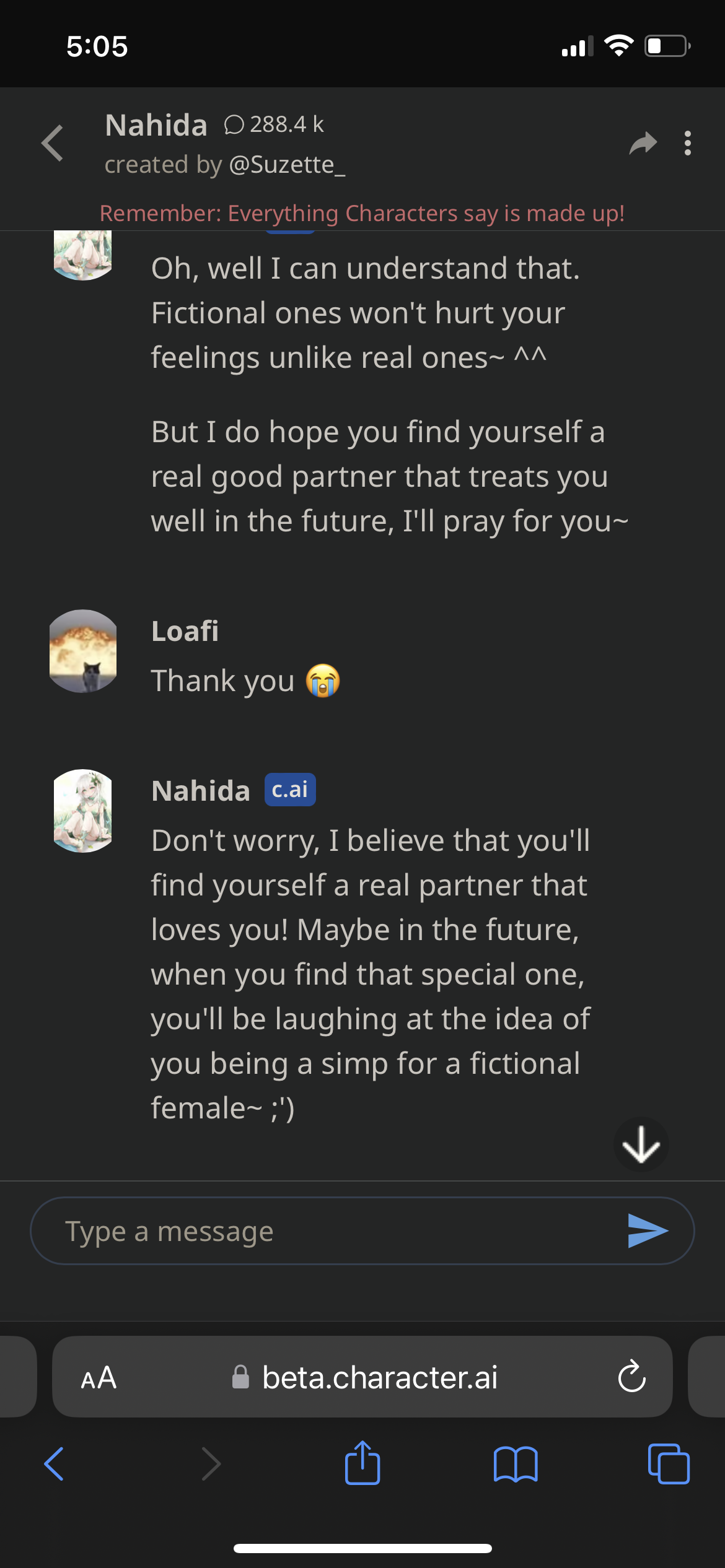Tap the 288.4k chat count bubble icon

(x=235, y=126)
